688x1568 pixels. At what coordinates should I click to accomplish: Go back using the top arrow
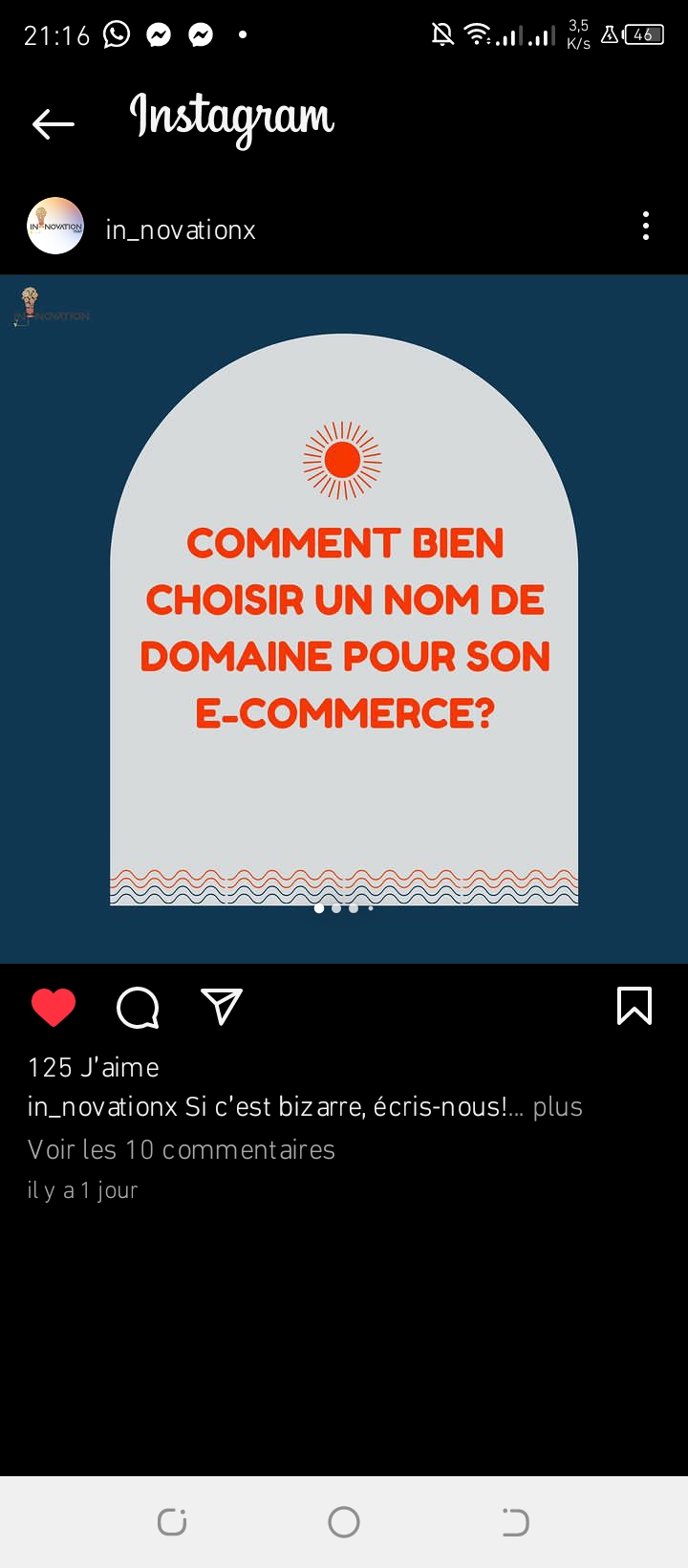click(54, 123)
